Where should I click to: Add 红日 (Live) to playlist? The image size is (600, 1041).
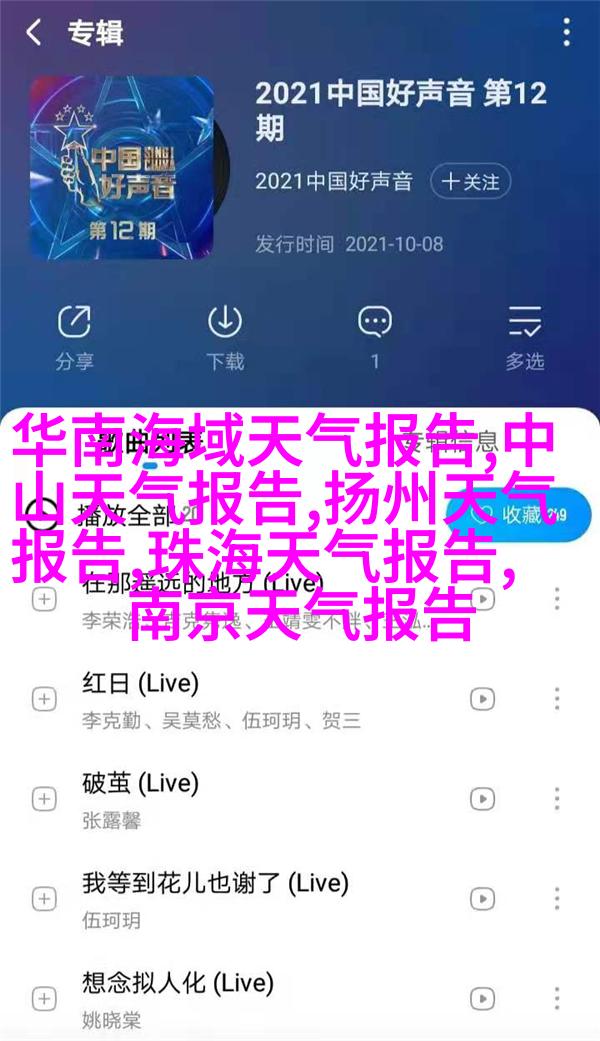pos(43,698)
